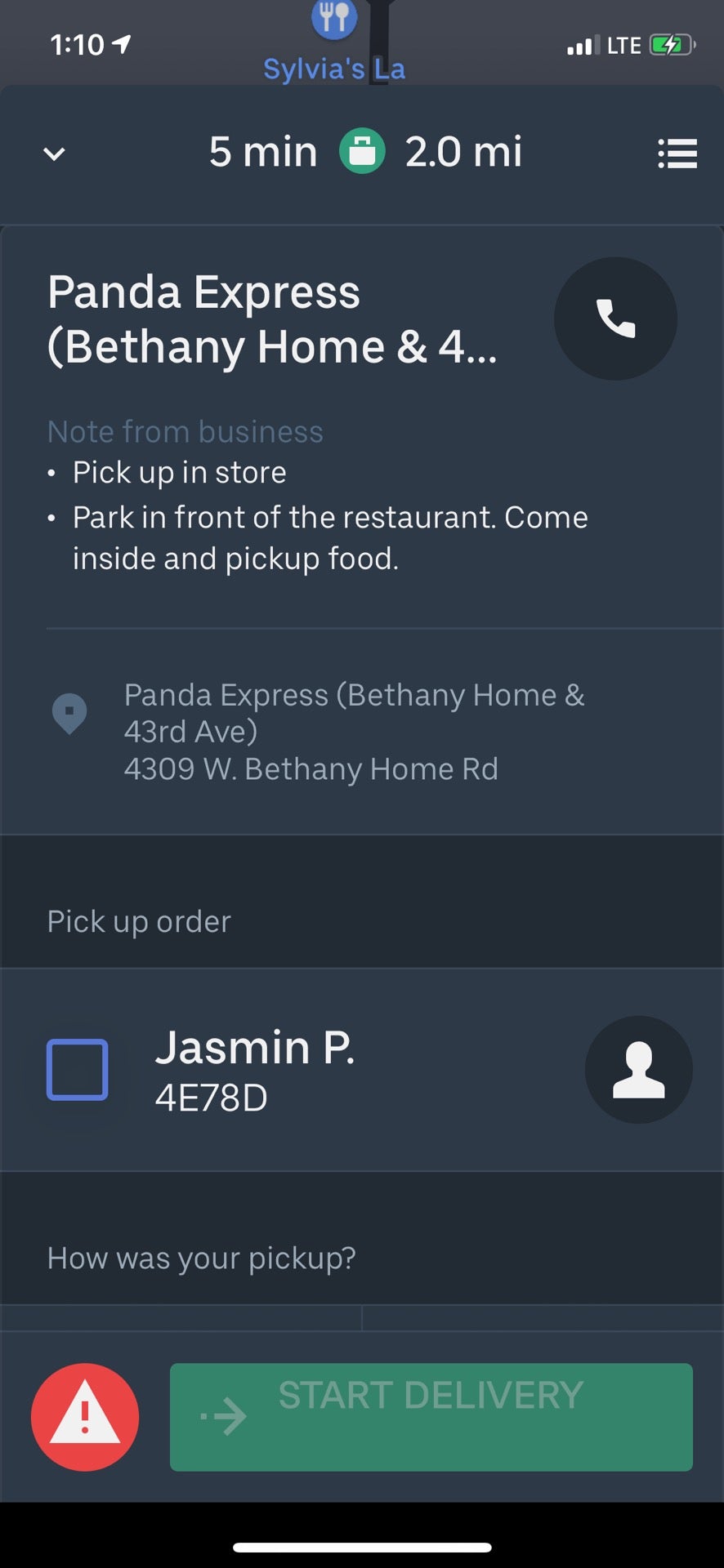The image size is (724, 1568).
Task: Tap the fork-and-knife restaurant map marker
Action: pyautogui.click(x=333, y=18)
